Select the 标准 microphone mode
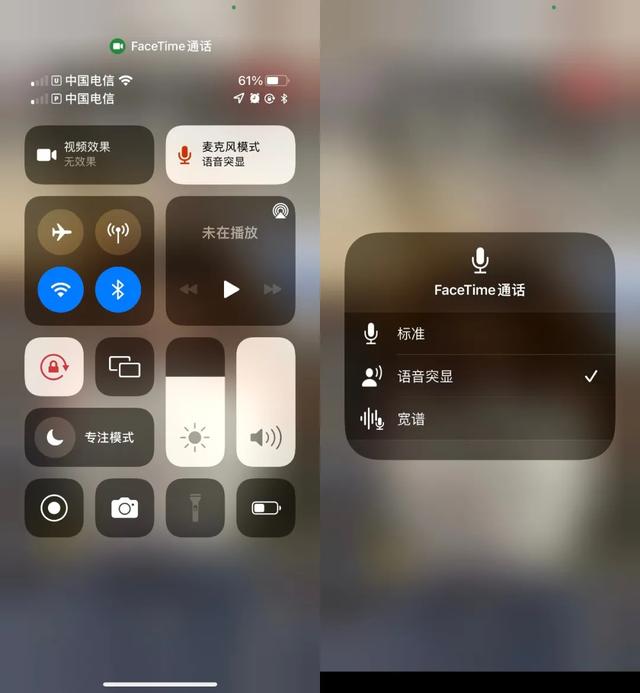Screen dimensions: 640x693 480,334
